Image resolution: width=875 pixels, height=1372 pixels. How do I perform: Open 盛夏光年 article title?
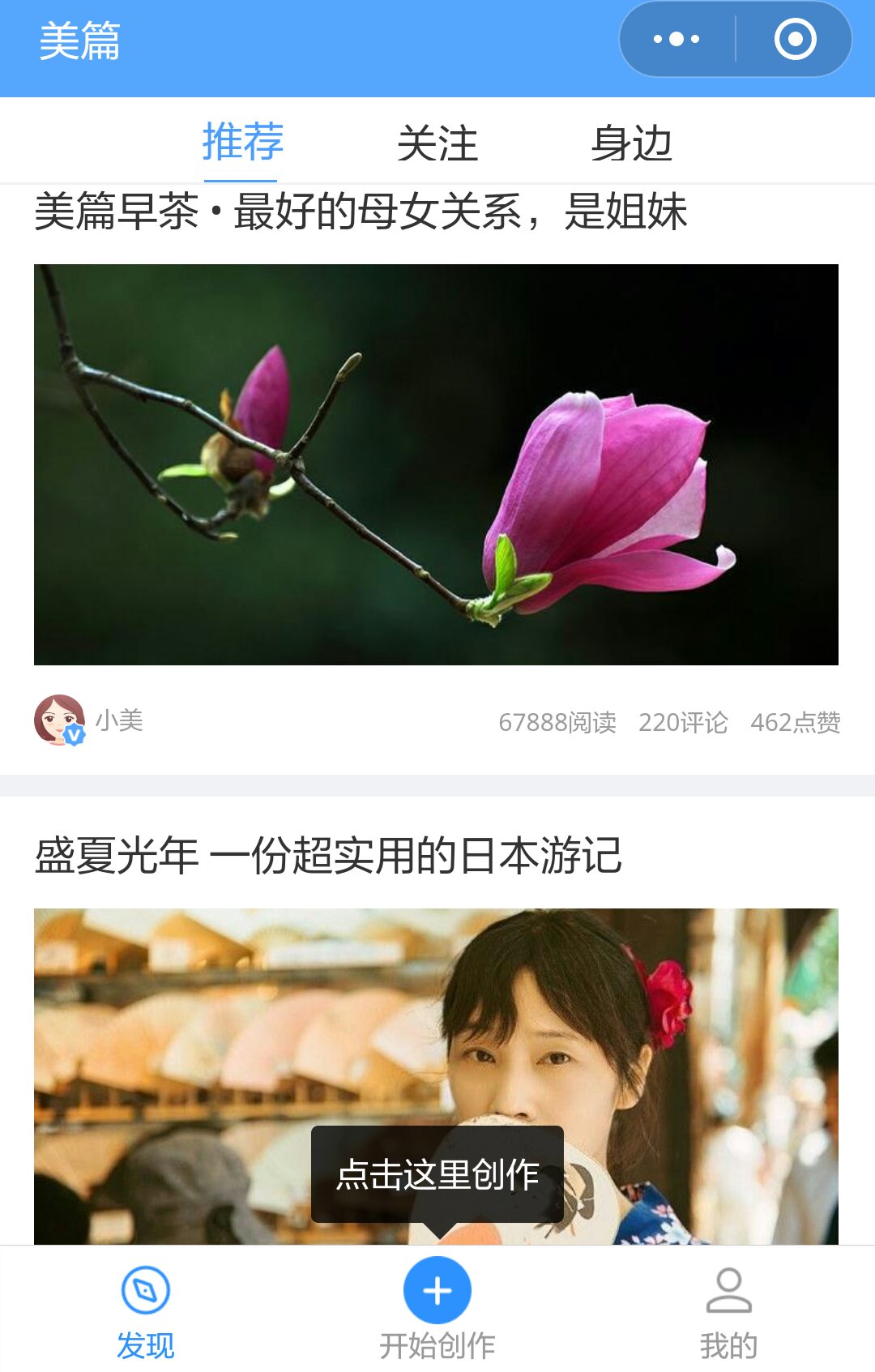328,856
